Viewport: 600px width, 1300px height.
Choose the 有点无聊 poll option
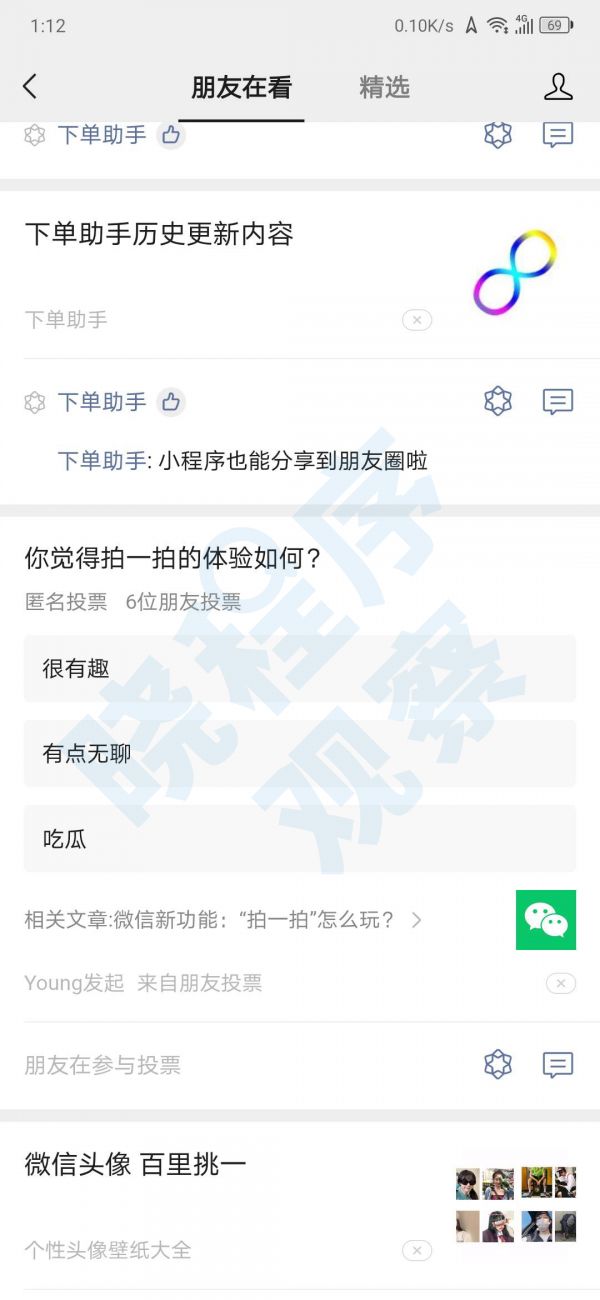point(300,754)
